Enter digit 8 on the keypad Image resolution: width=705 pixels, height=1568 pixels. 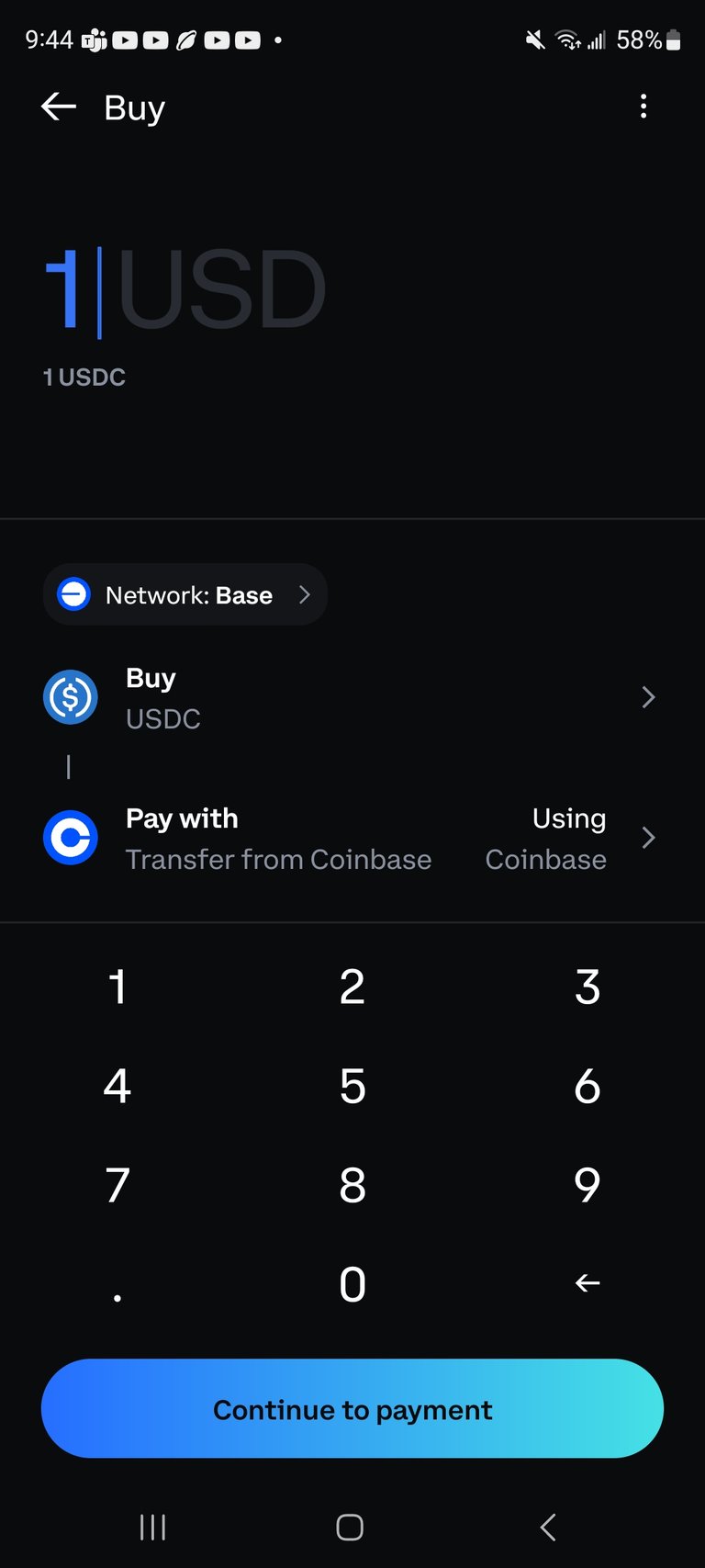[352, 1185]
